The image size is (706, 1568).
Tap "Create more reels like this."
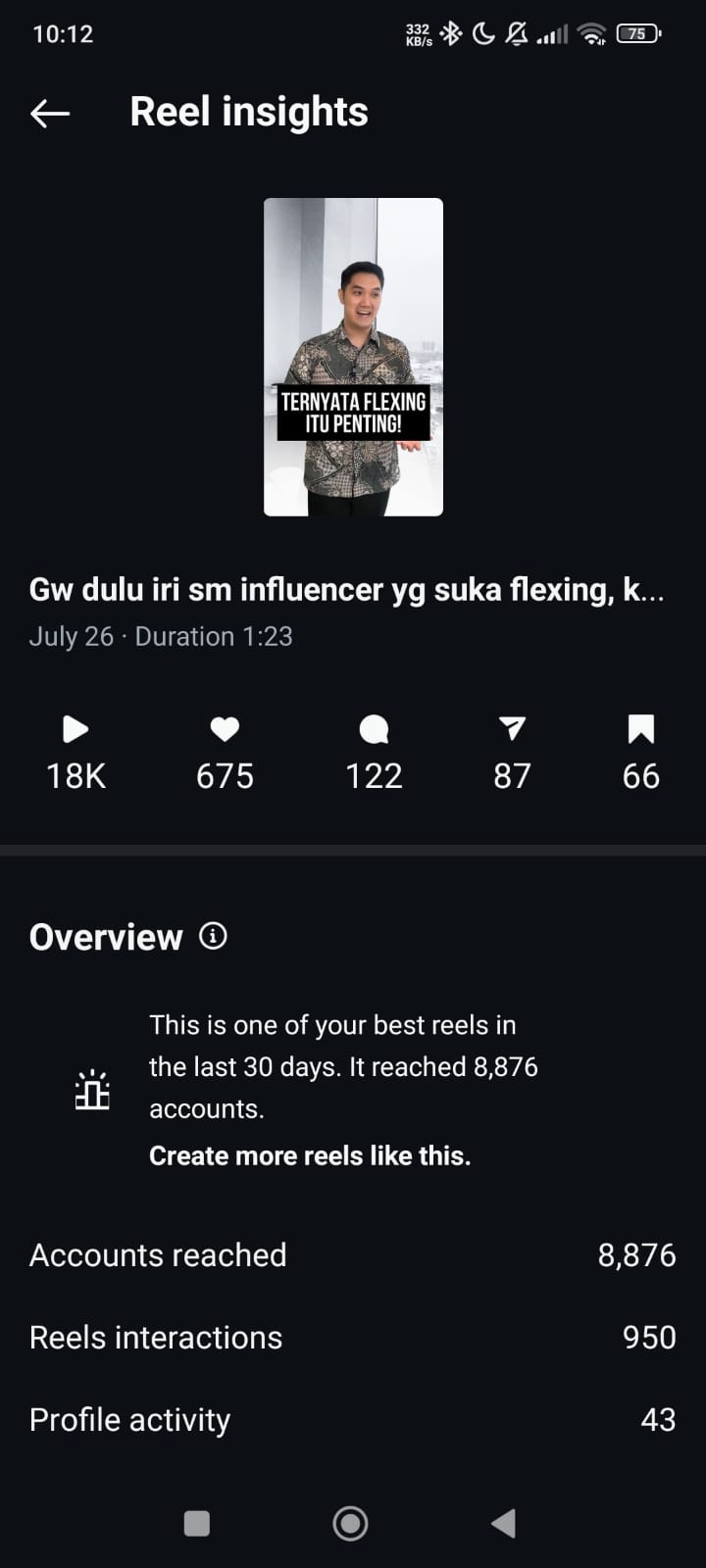[x=310, y=1155]
